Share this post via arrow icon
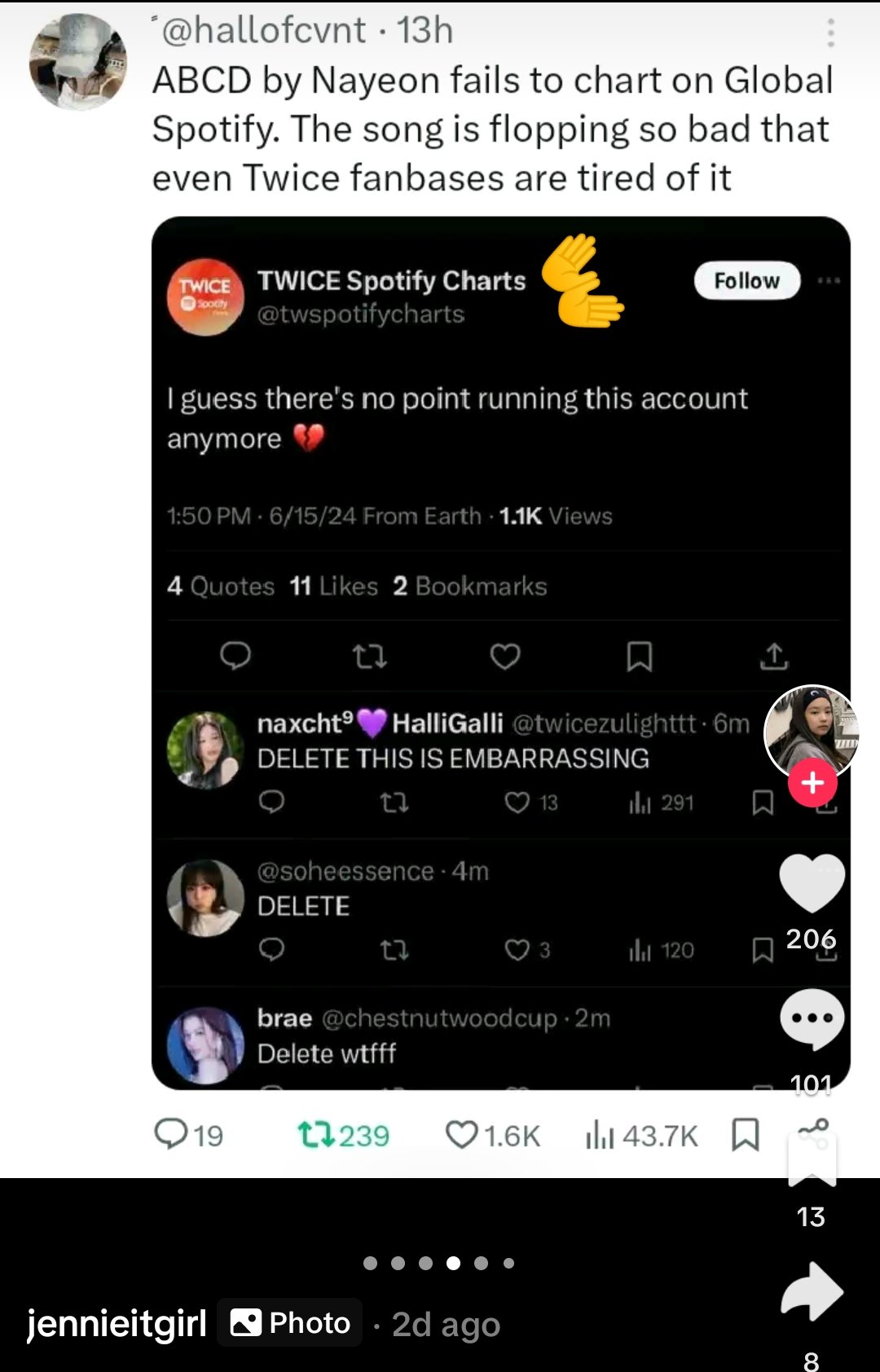The width and height of the screenshot is (880, 1372). point(812,1291)
